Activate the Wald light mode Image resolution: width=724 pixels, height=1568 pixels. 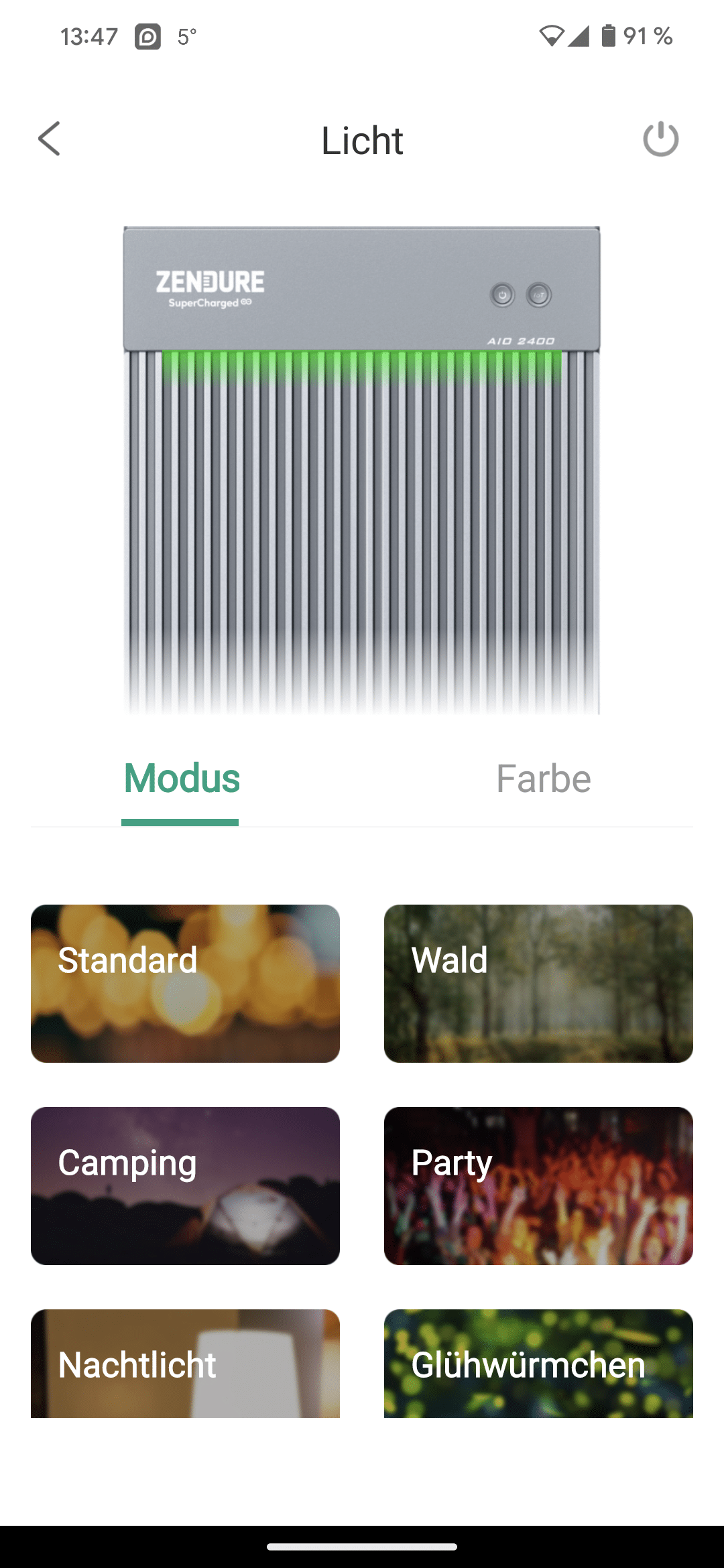538,983
